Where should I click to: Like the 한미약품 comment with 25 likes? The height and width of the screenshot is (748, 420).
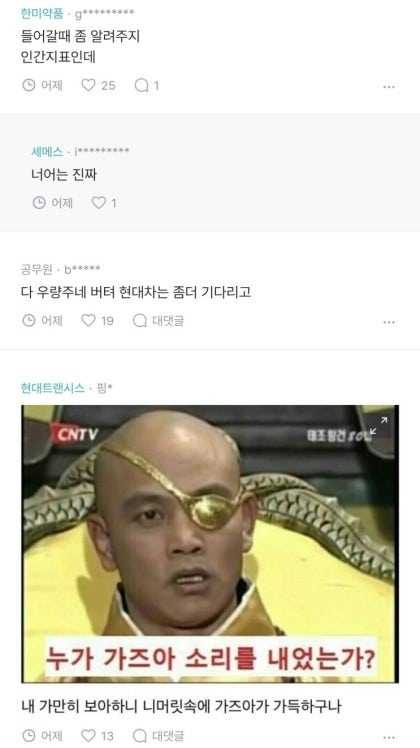[x=98, y=85]
